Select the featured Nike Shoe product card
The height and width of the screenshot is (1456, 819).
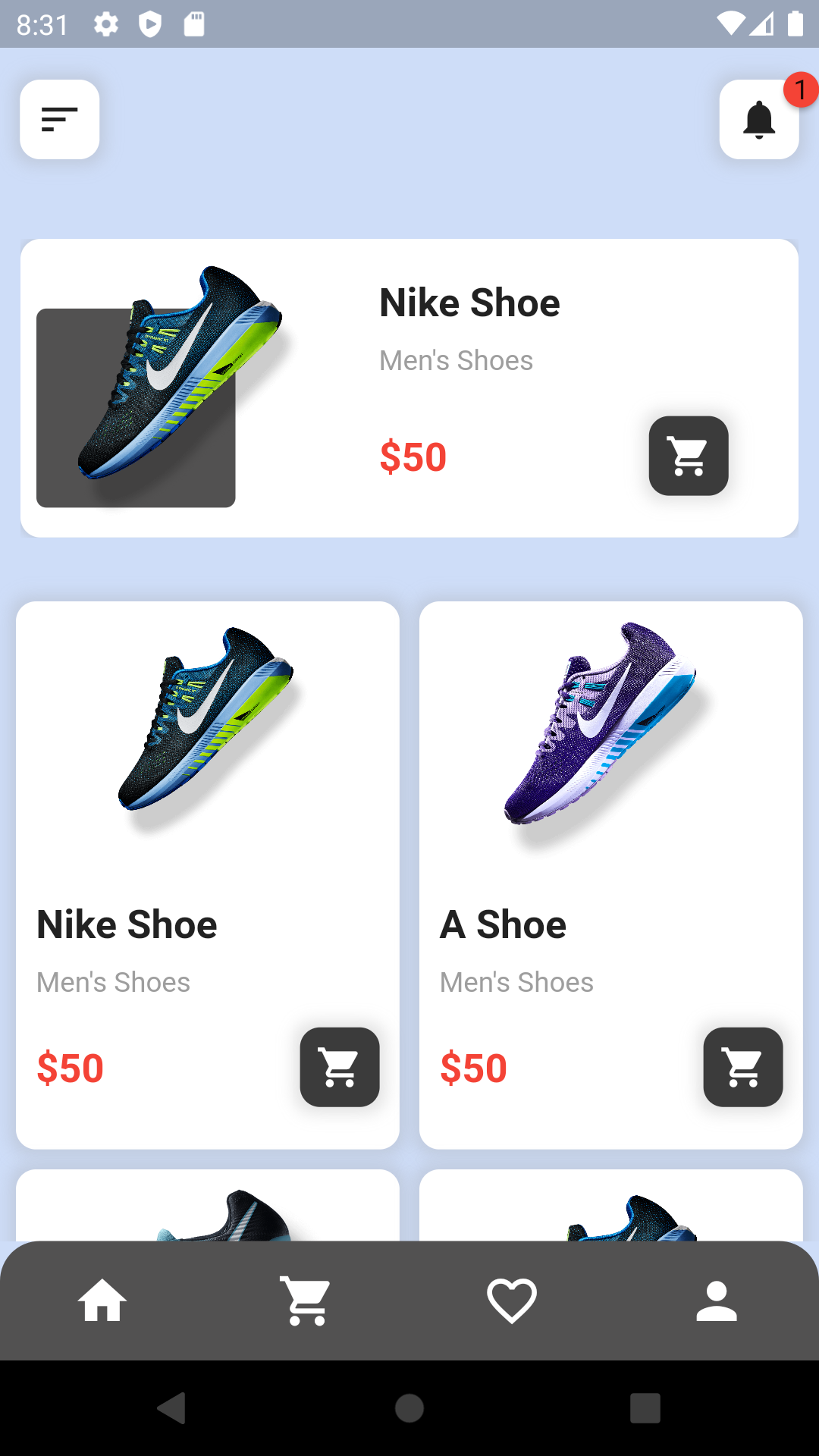coord(409,387)
